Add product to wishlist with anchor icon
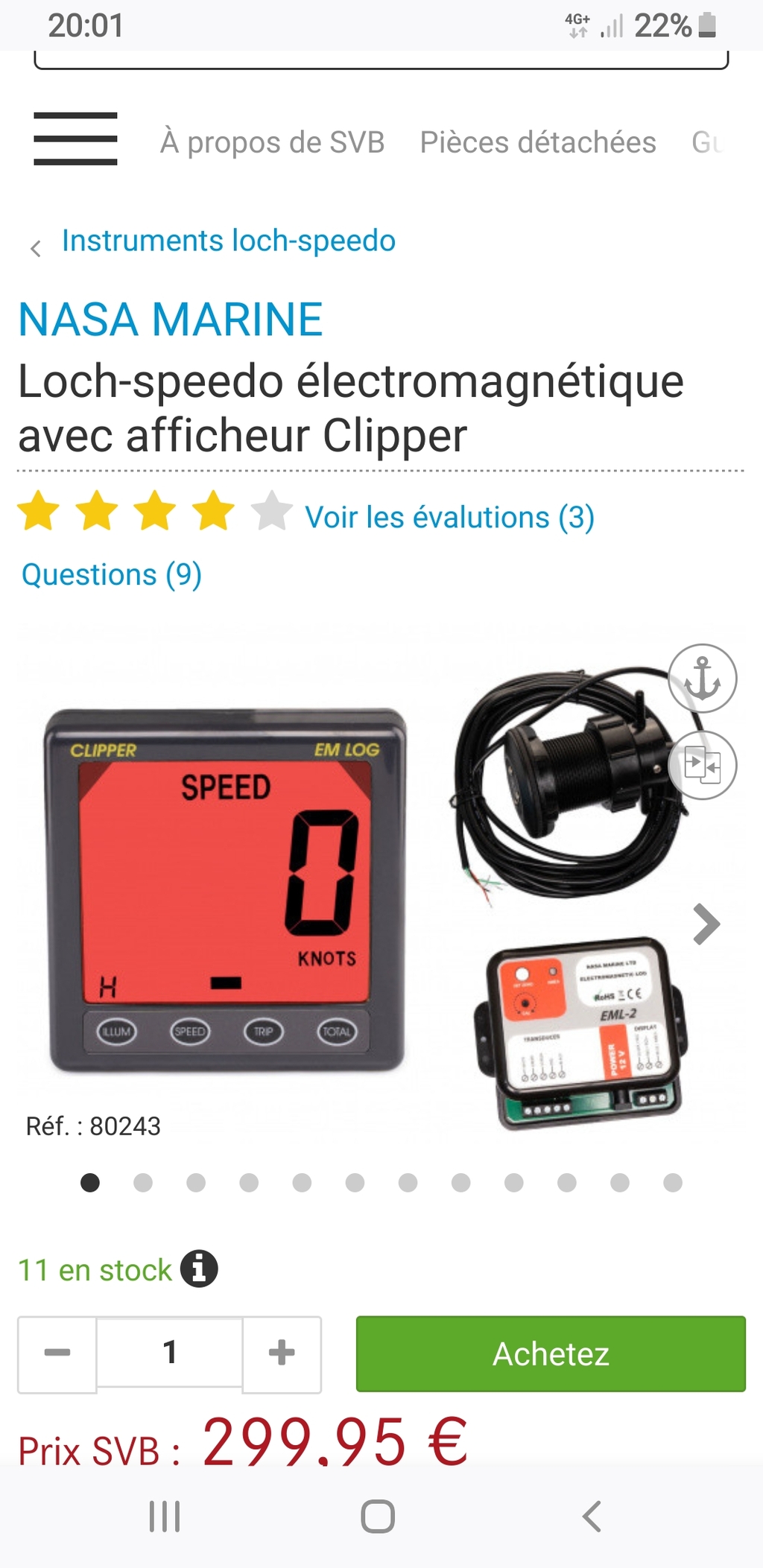The width and height of the screenshot is (763, 1568). pos(702,679)
